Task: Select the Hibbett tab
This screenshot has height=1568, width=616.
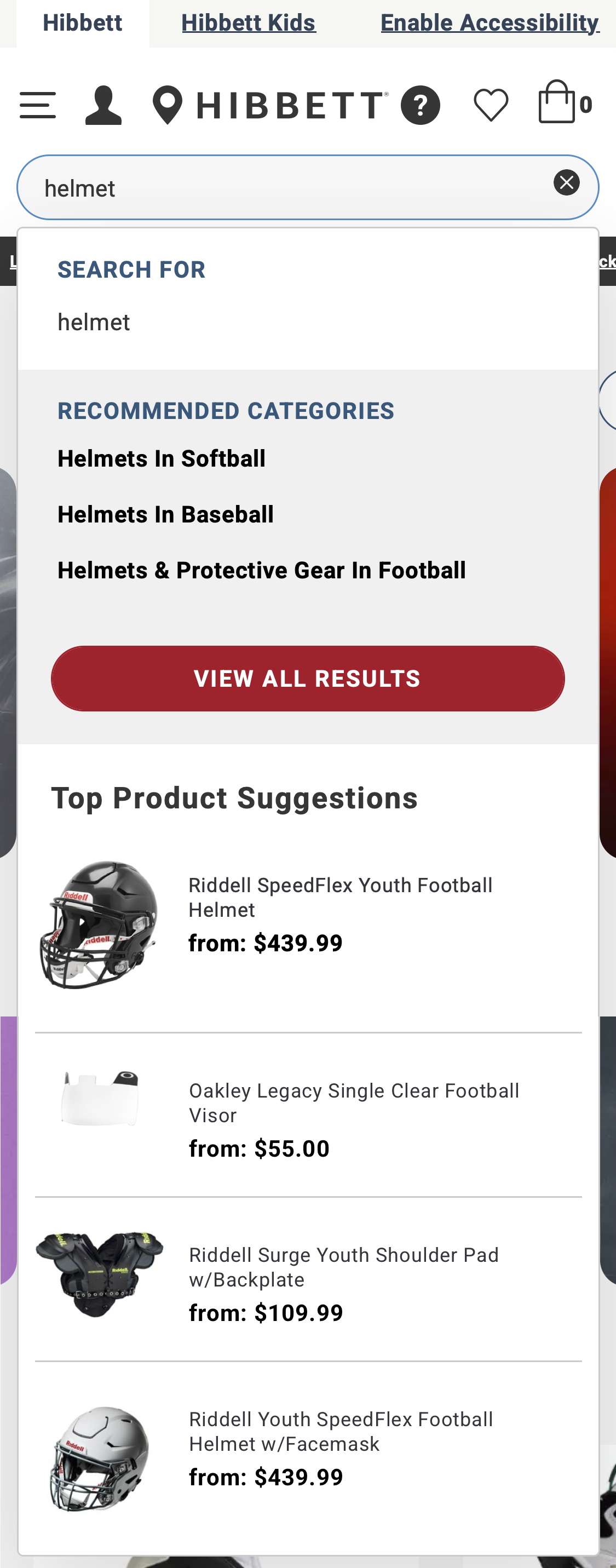Action: click(x=82, y=22)
